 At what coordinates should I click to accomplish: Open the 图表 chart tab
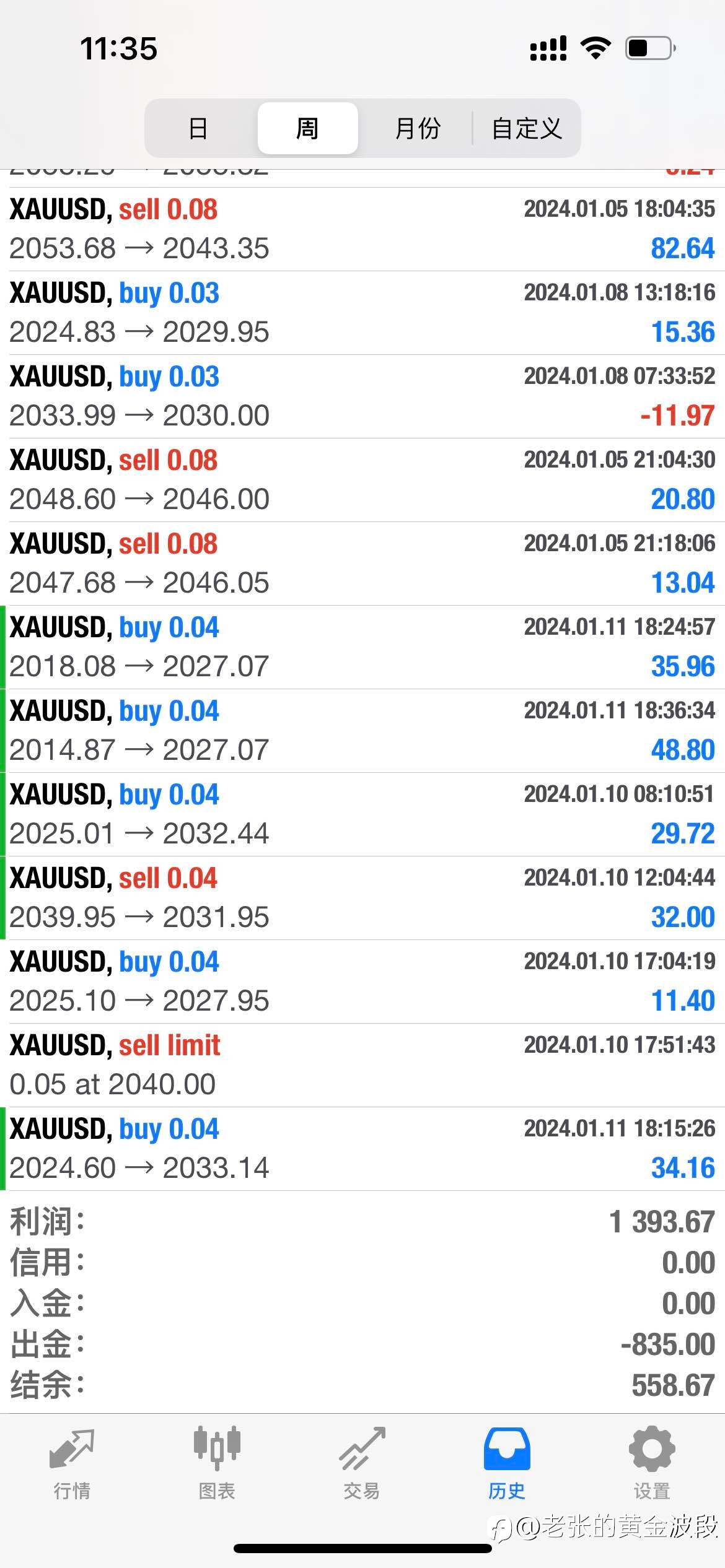pos(217,1463)
